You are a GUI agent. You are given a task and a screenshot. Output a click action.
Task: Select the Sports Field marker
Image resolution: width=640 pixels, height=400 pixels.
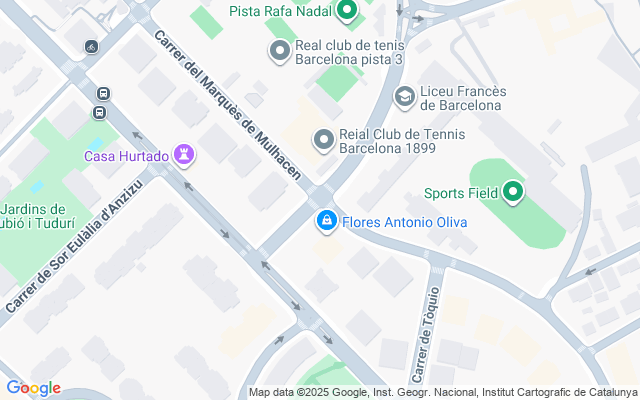(513, 192)
